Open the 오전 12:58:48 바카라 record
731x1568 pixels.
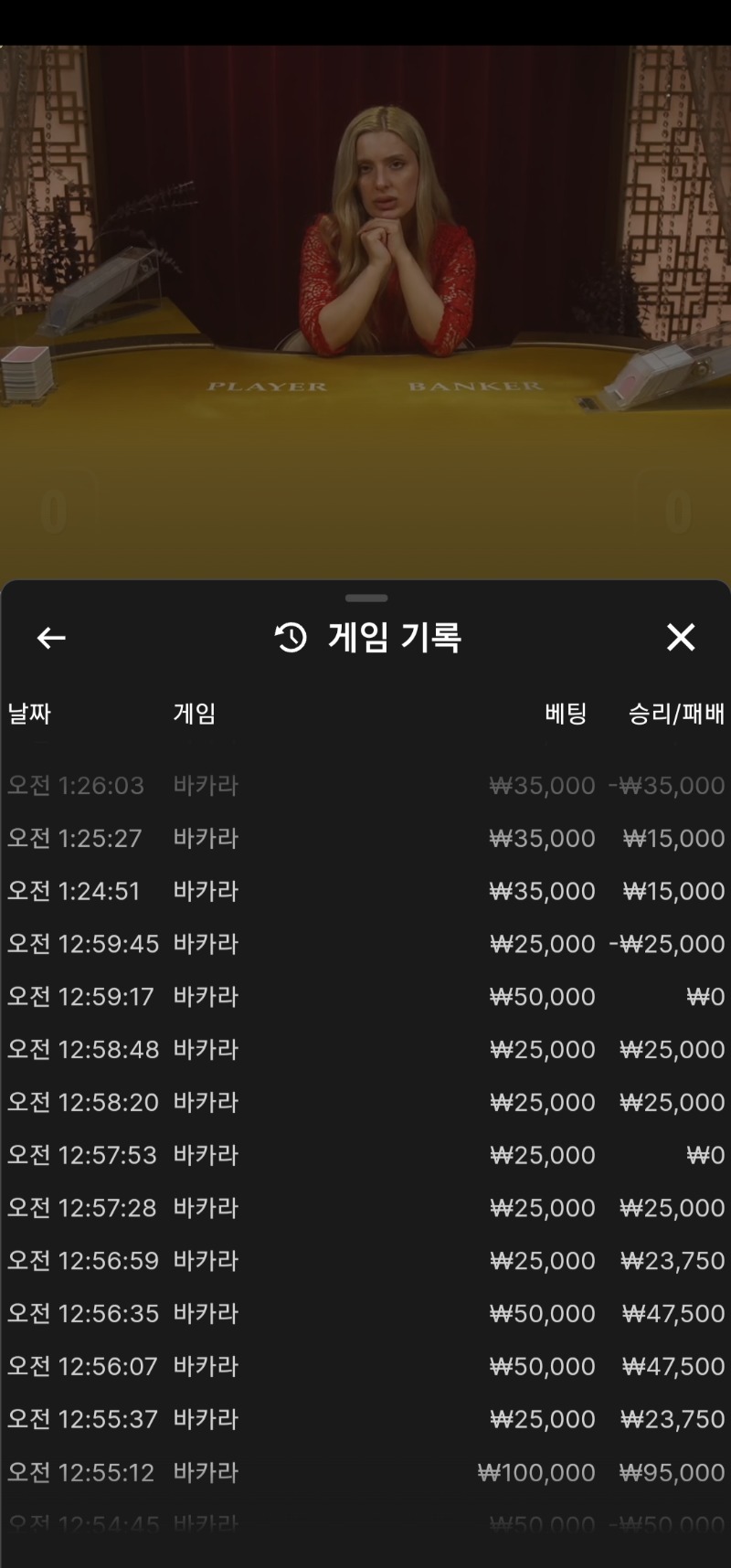(x=365, y=1050)
